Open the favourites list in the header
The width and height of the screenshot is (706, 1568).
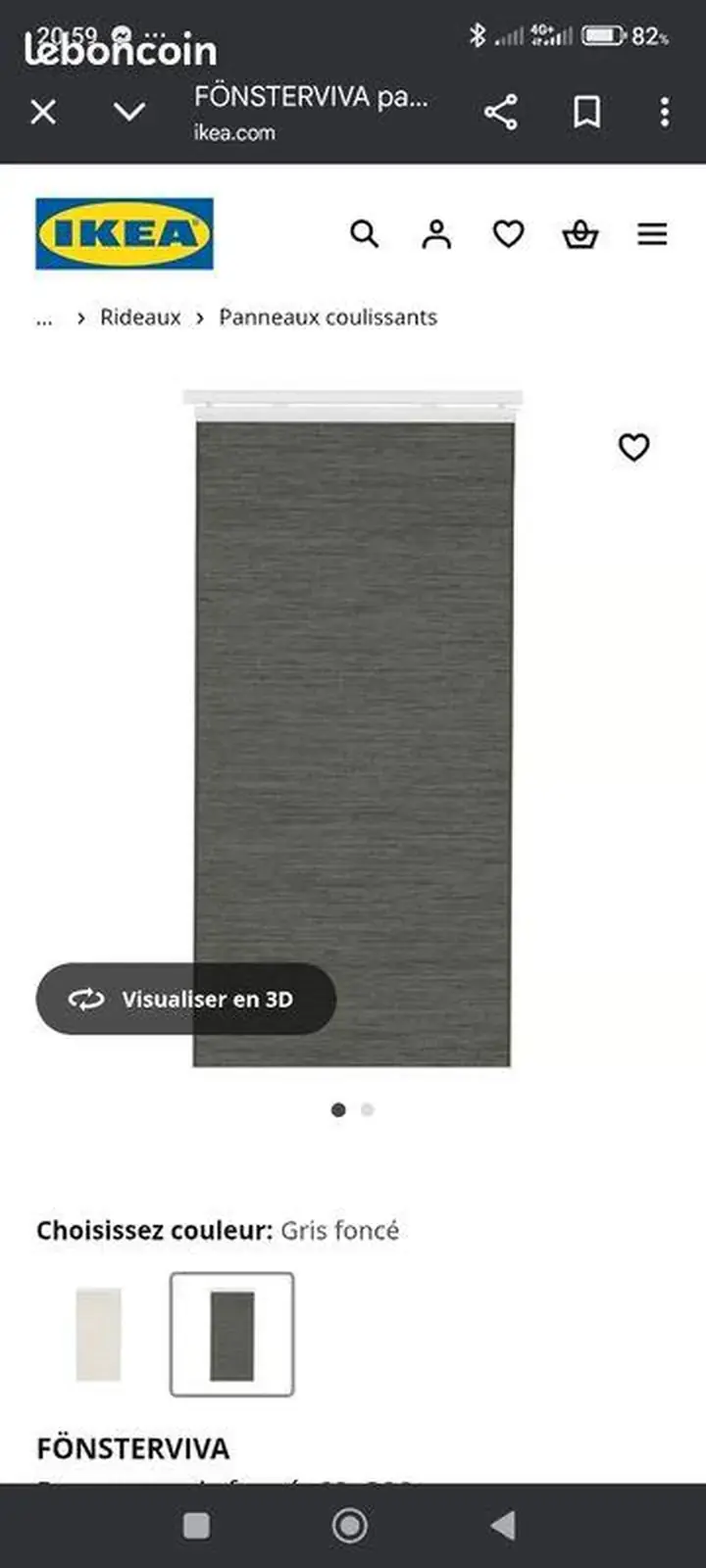coord(508,234)
